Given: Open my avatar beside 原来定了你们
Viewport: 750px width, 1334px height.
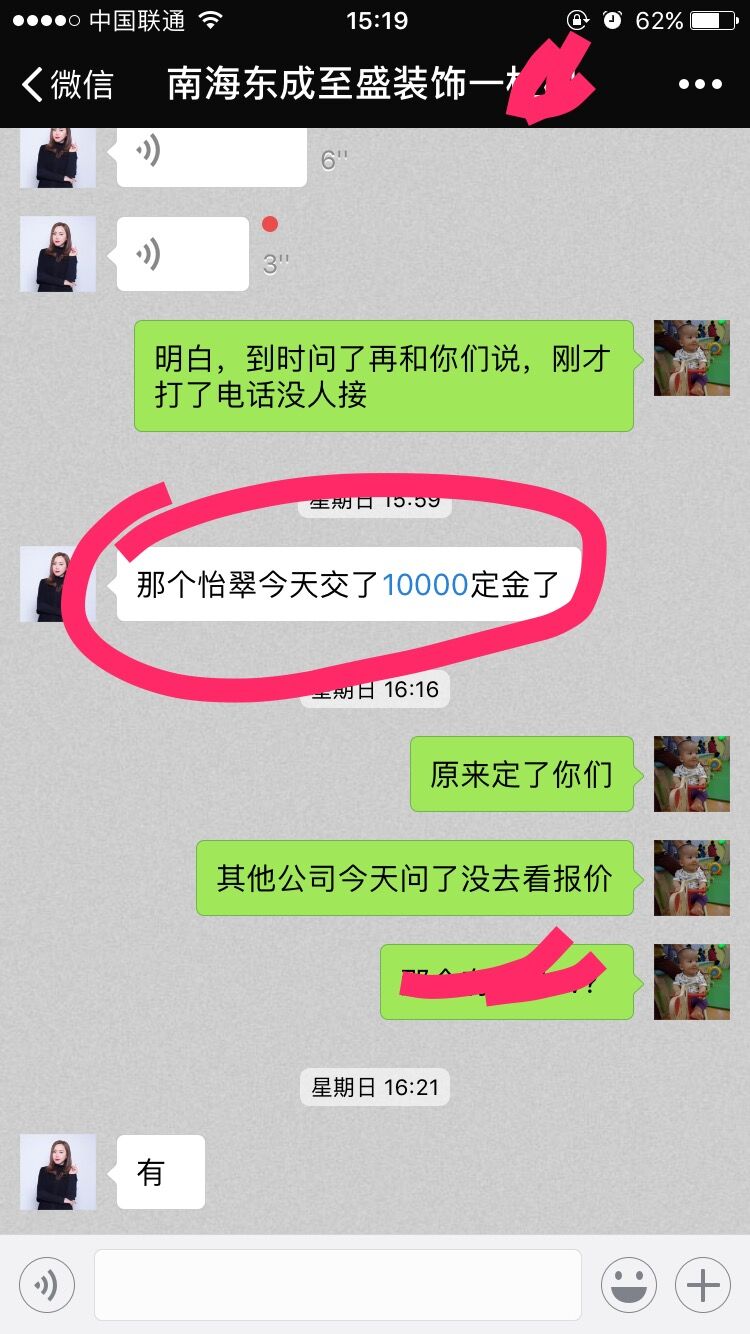Looking at the screenshot, I should pos(691,774).
